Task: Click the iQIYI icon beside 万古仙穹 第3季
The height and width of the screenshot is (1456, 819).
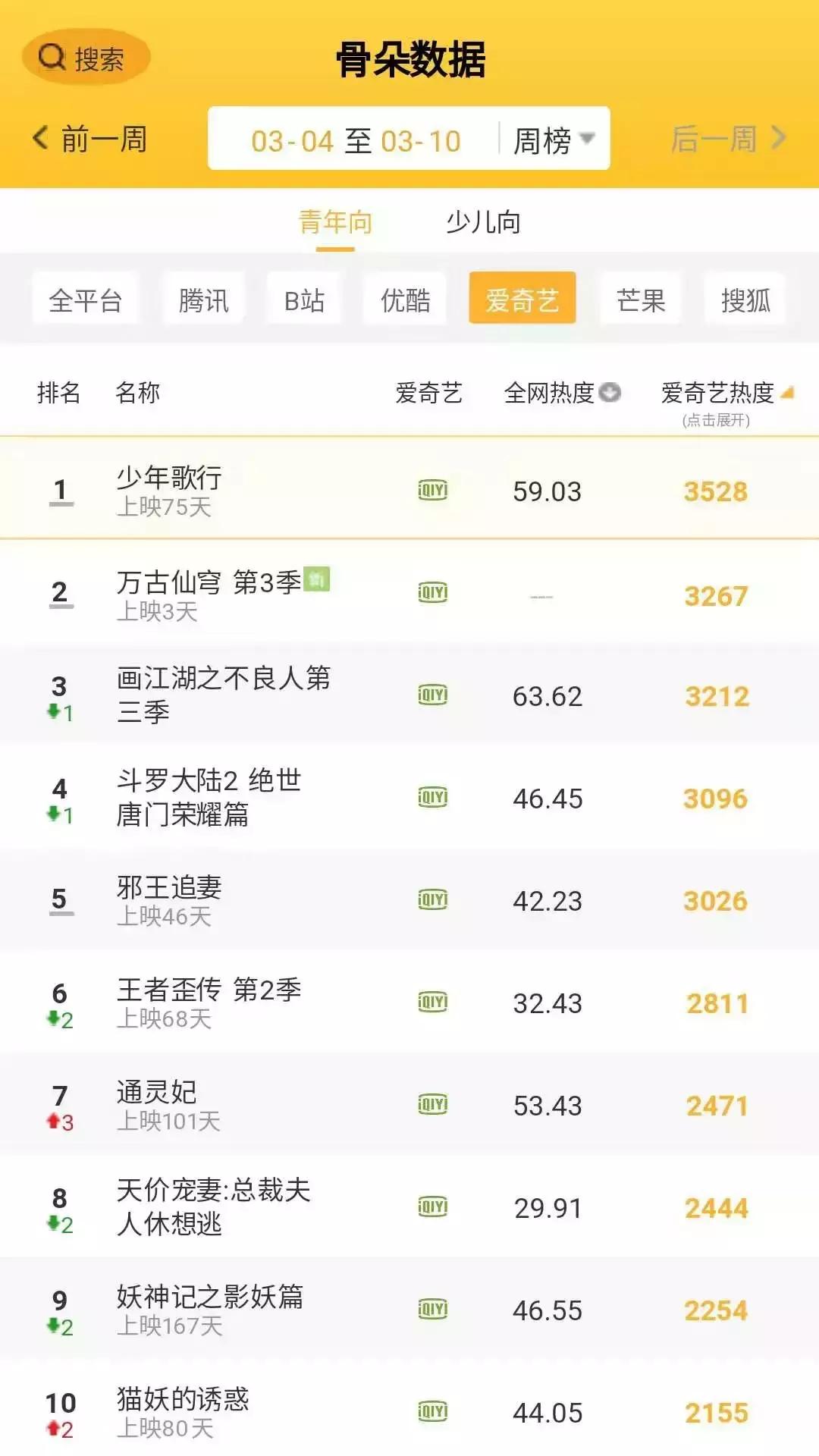Action: click(x=432, y=593)
